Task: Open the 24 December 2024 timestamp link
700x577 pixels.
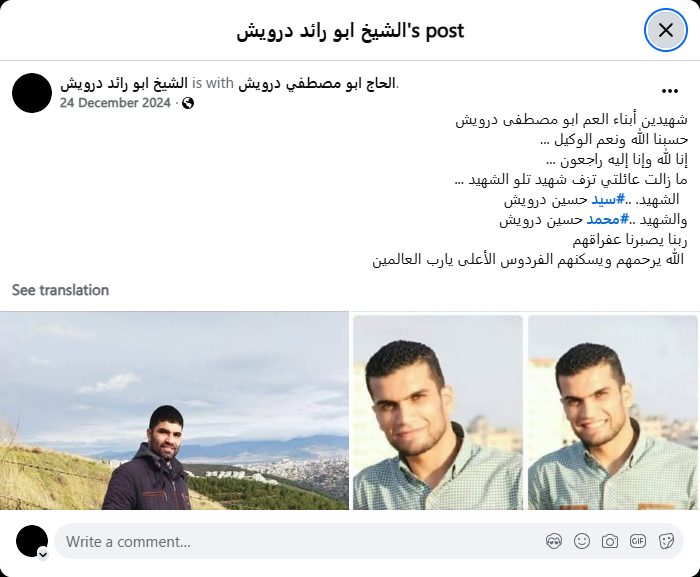Action: (x=115, y=102)
